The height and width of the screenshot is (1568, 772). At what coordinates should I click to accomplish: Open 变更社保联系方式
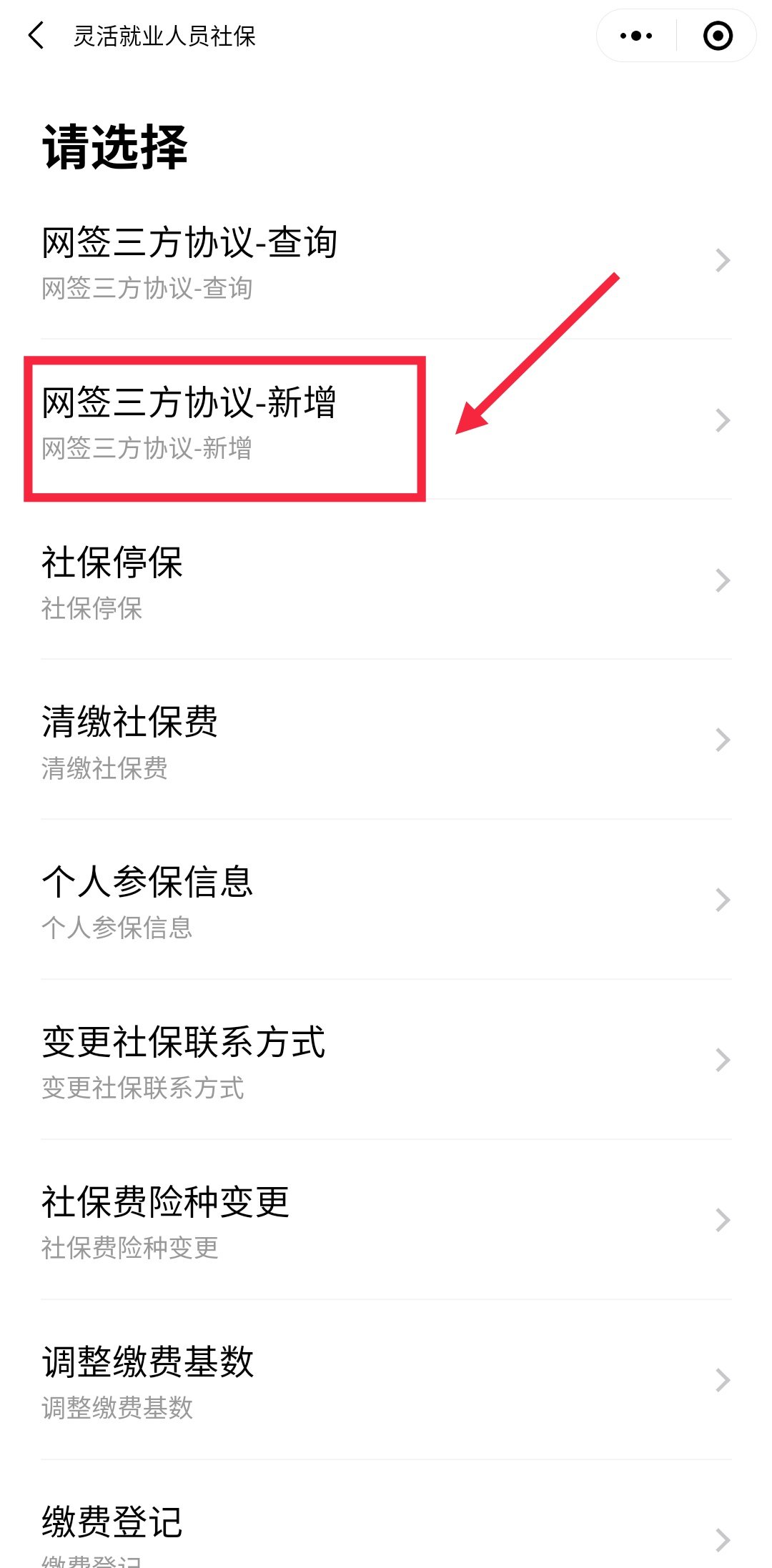(386, 1061)
